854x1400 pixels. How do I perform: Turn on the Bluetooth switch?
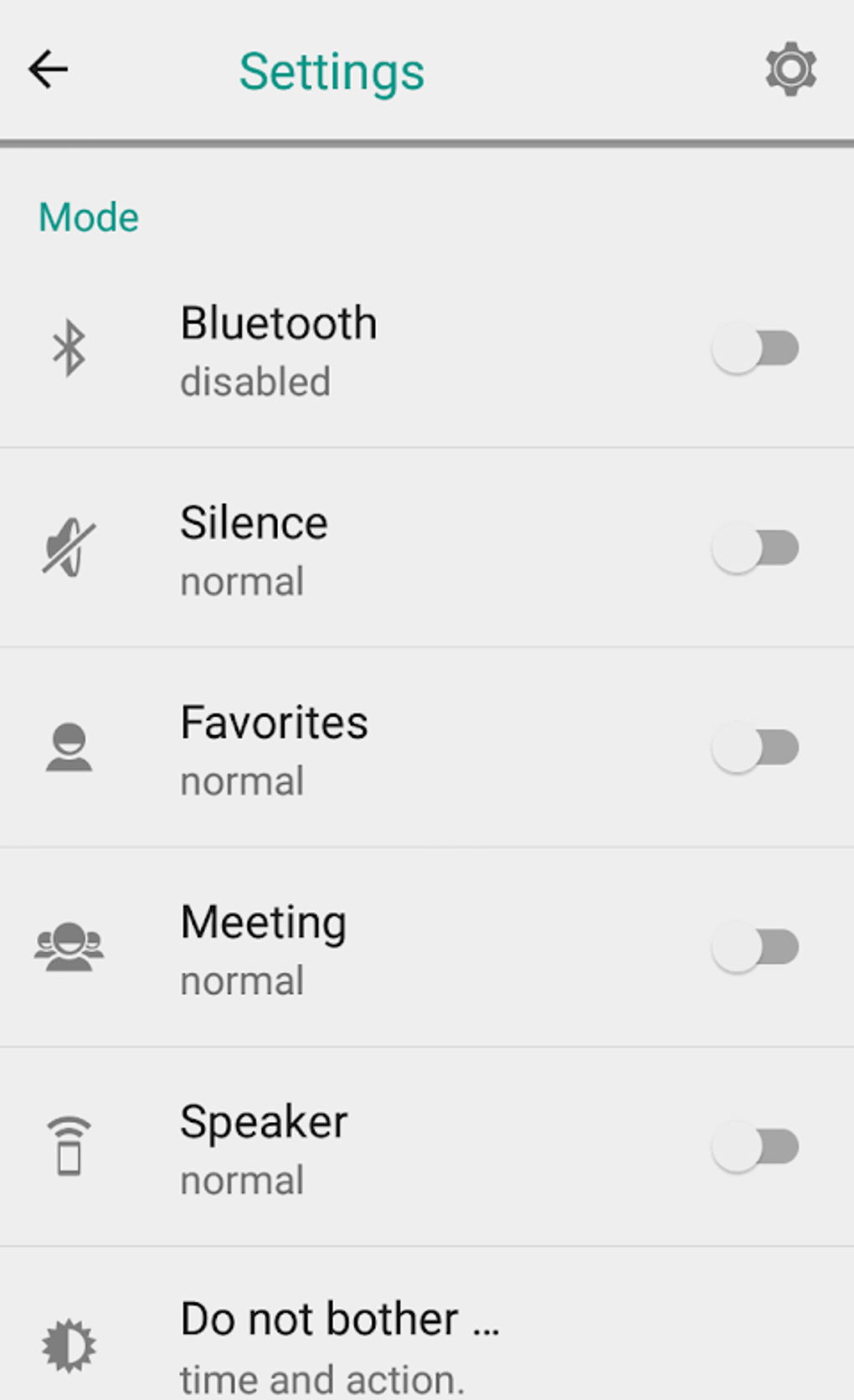755,348
